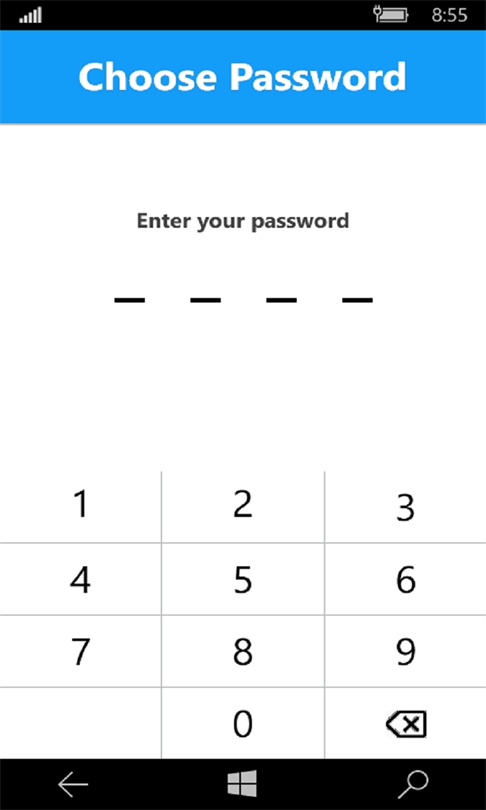Enter digit 5 for the password
The image size is (486, 810).
(x=243, y=579)
